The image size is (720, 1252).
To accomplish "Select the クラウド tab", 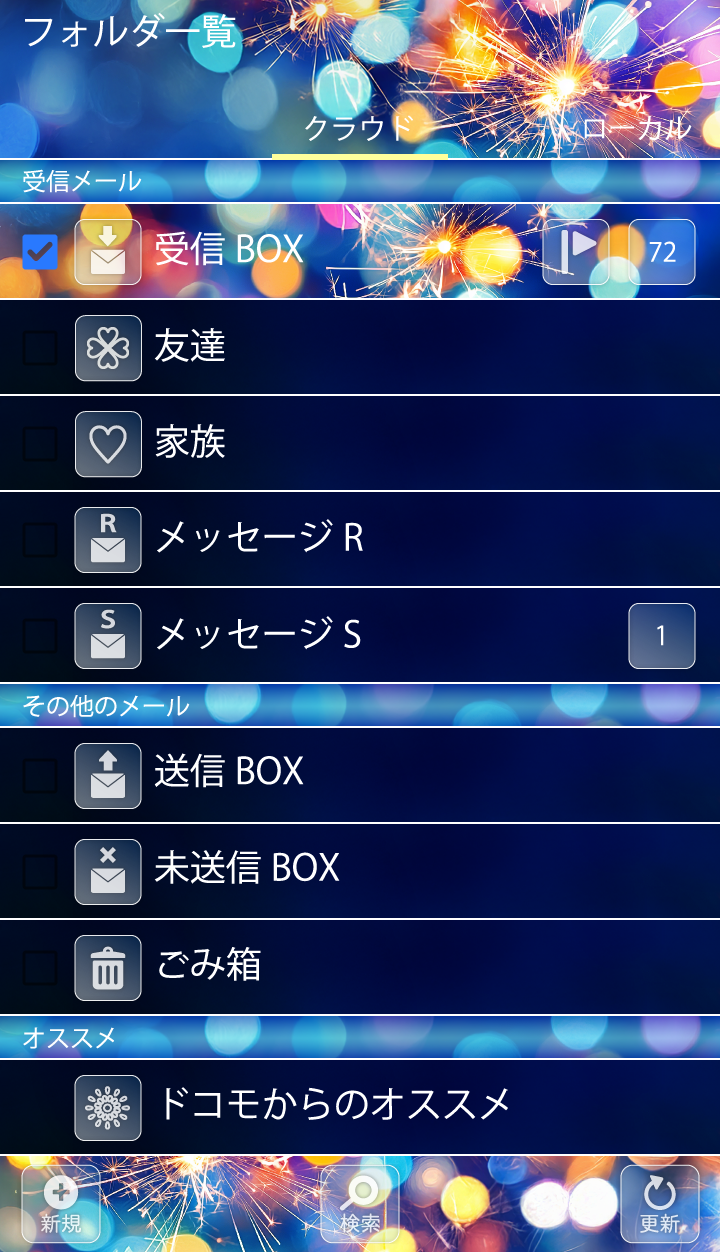I will pos(358,128).
